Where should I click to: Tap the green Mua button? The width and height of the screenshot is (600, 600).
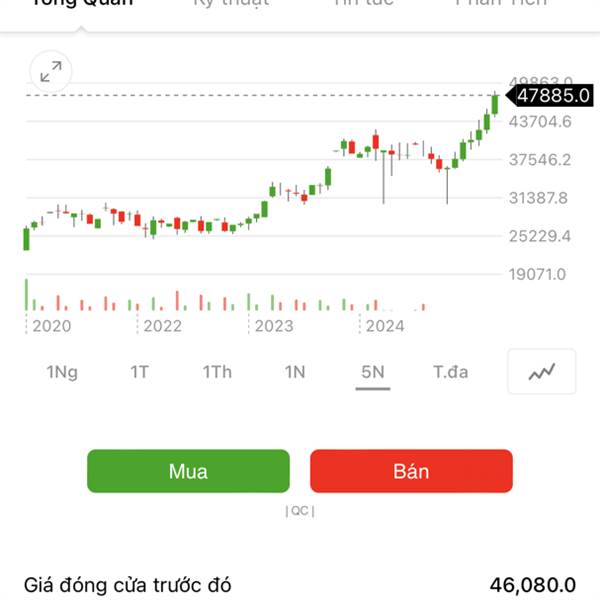pyautogui.click(x=188, y=471)
